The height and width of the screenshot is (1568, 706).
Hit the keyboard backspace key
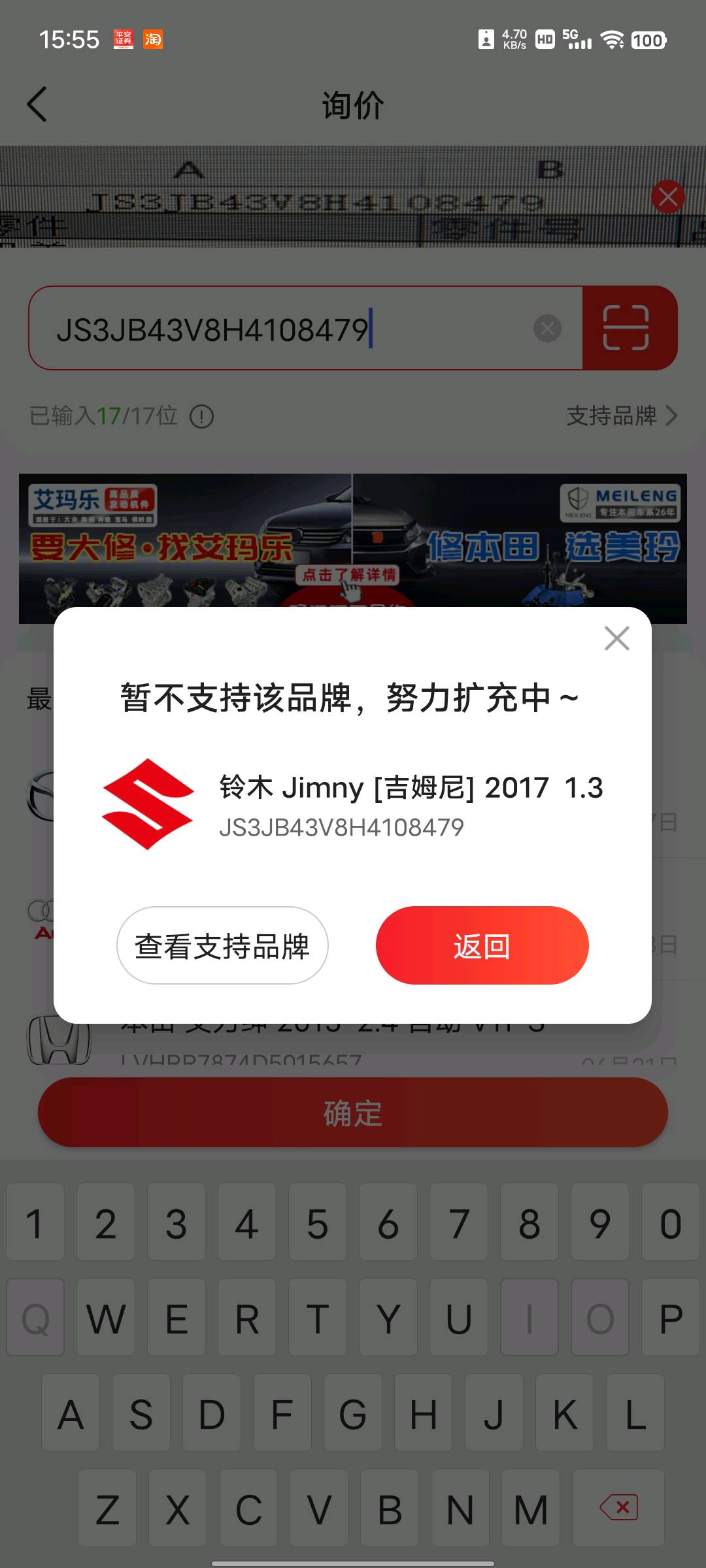(x=618, y=1509)
